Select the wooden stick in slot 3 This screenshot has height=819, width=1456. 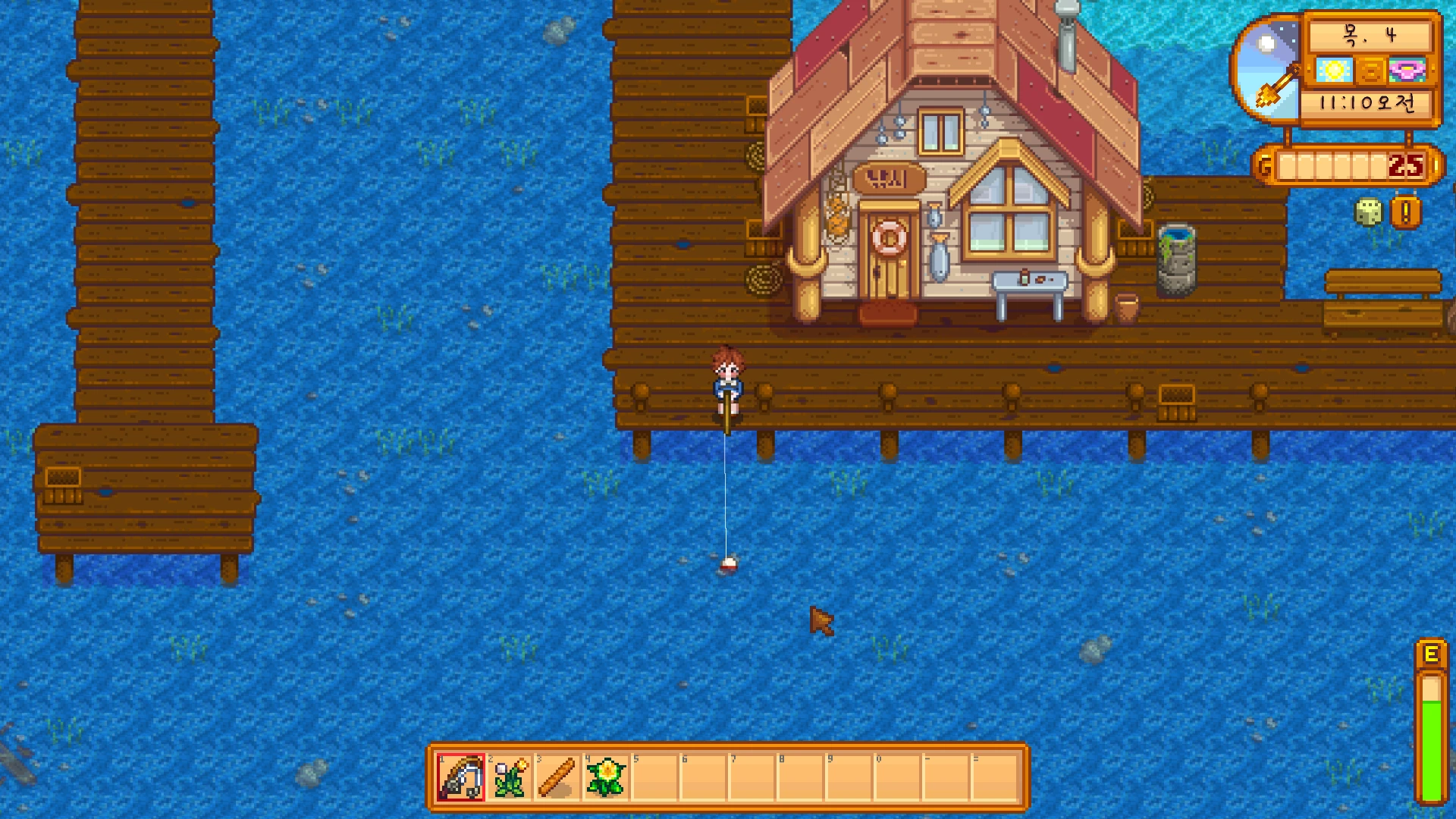point(557,777)
